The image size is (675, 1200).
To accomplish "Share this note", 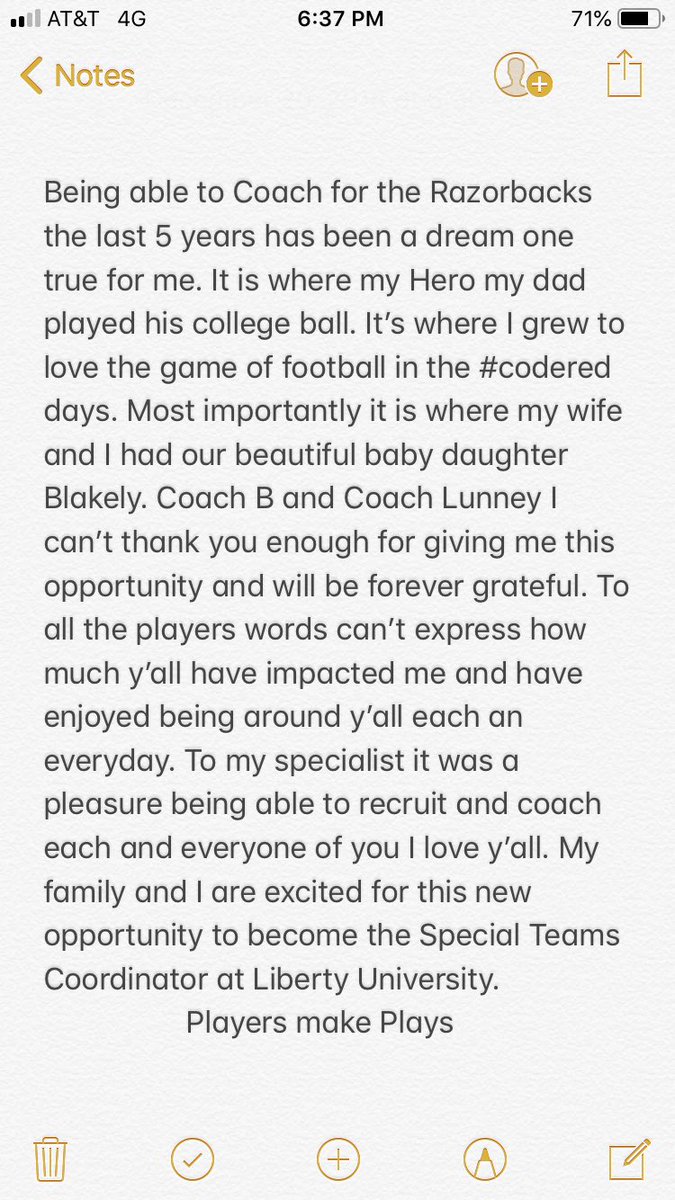I will coord(624,74).
